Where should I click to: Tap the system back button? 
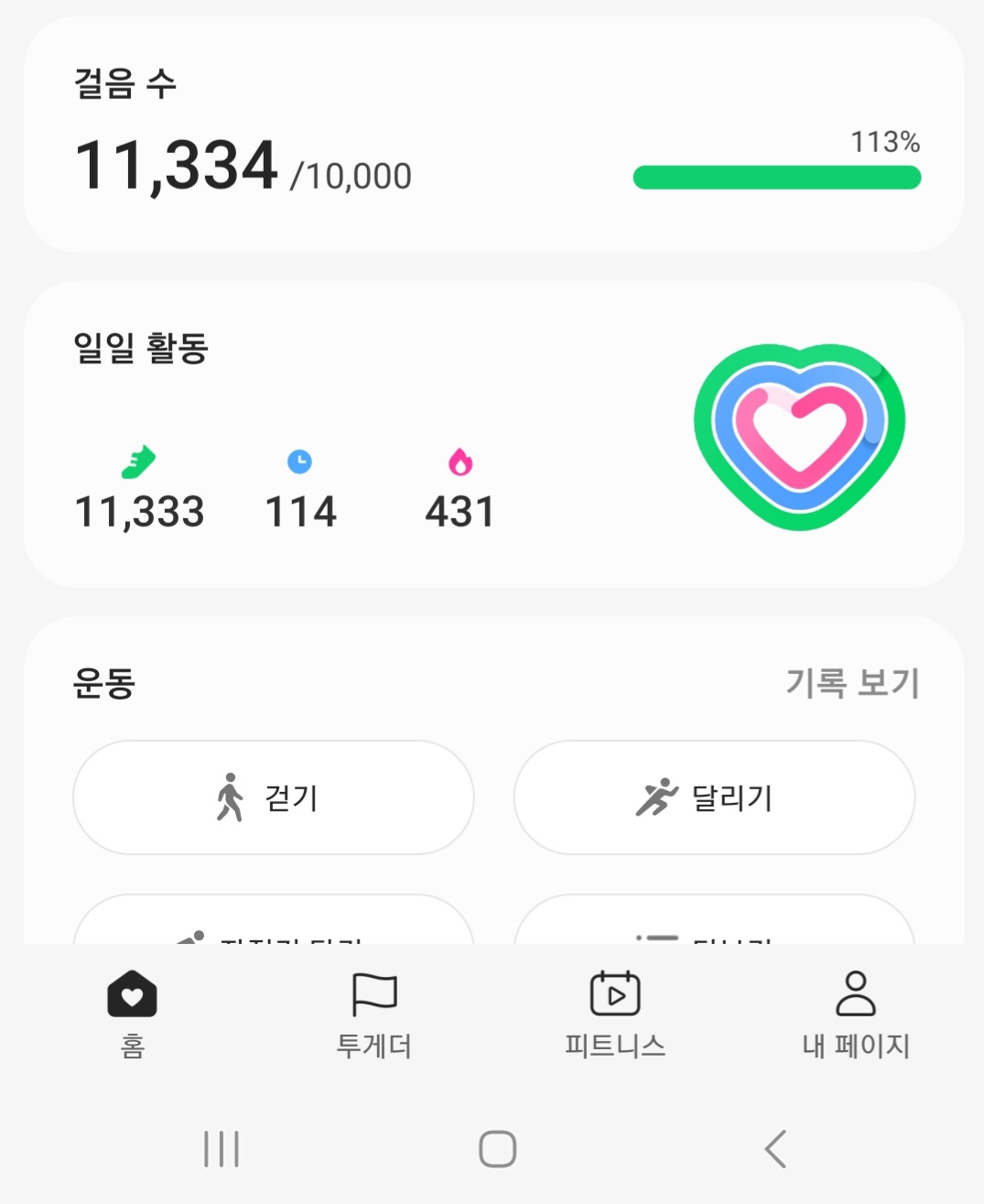point(775,1149)
